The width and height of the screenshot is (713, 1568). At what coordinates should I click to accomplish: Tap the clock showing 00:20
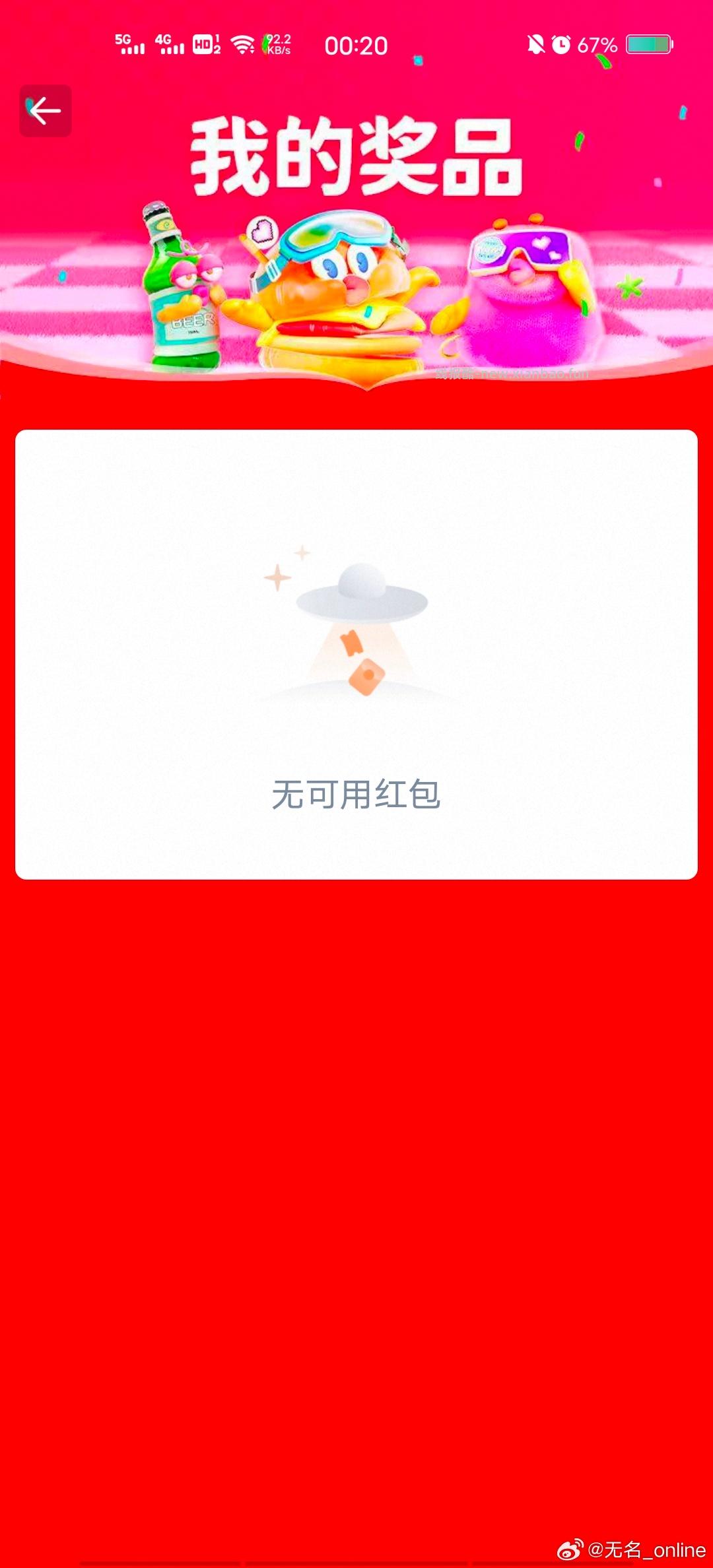(x=356, y=45)
